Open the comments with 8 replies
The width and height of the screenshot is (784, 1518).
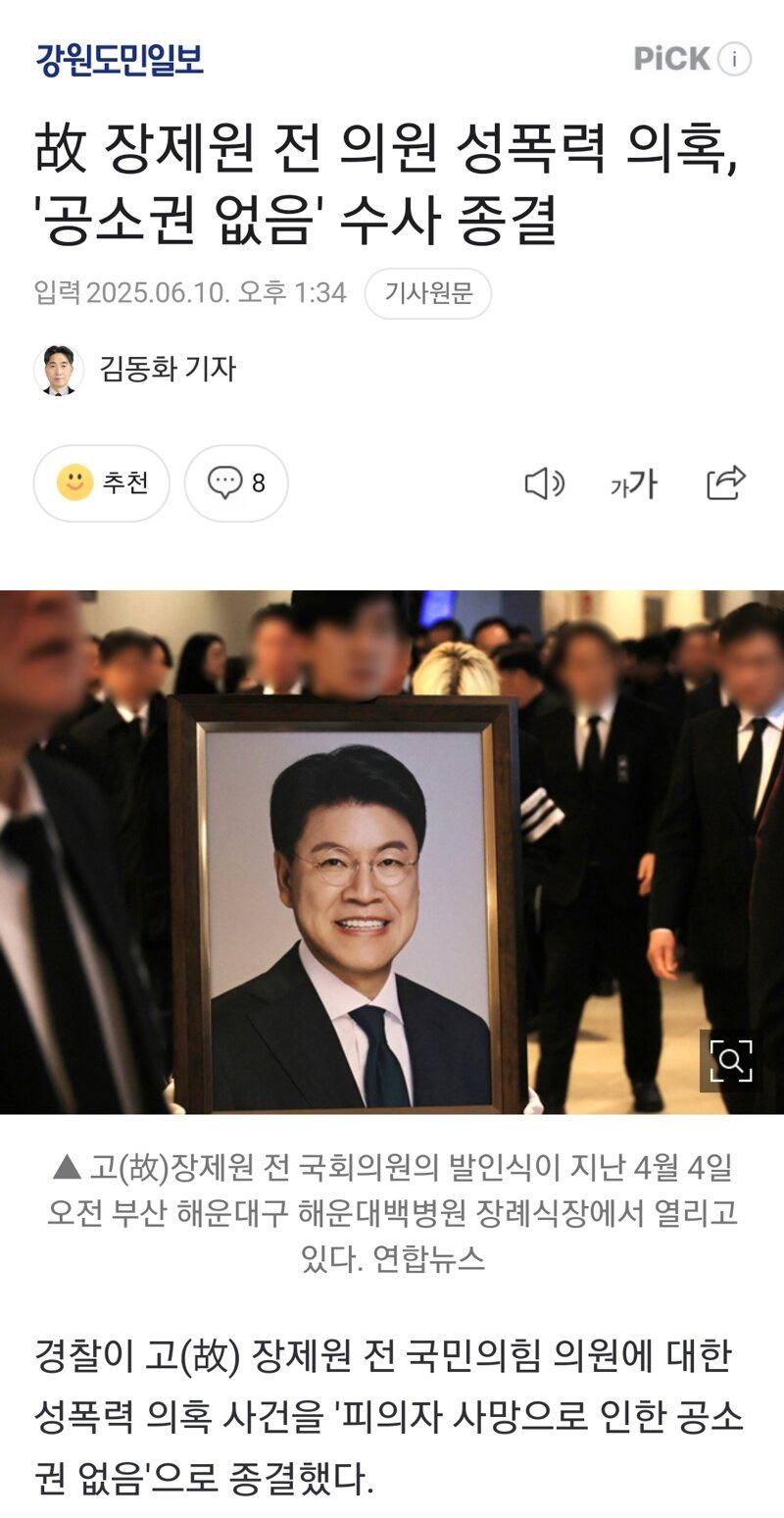(x=236, y=483)
